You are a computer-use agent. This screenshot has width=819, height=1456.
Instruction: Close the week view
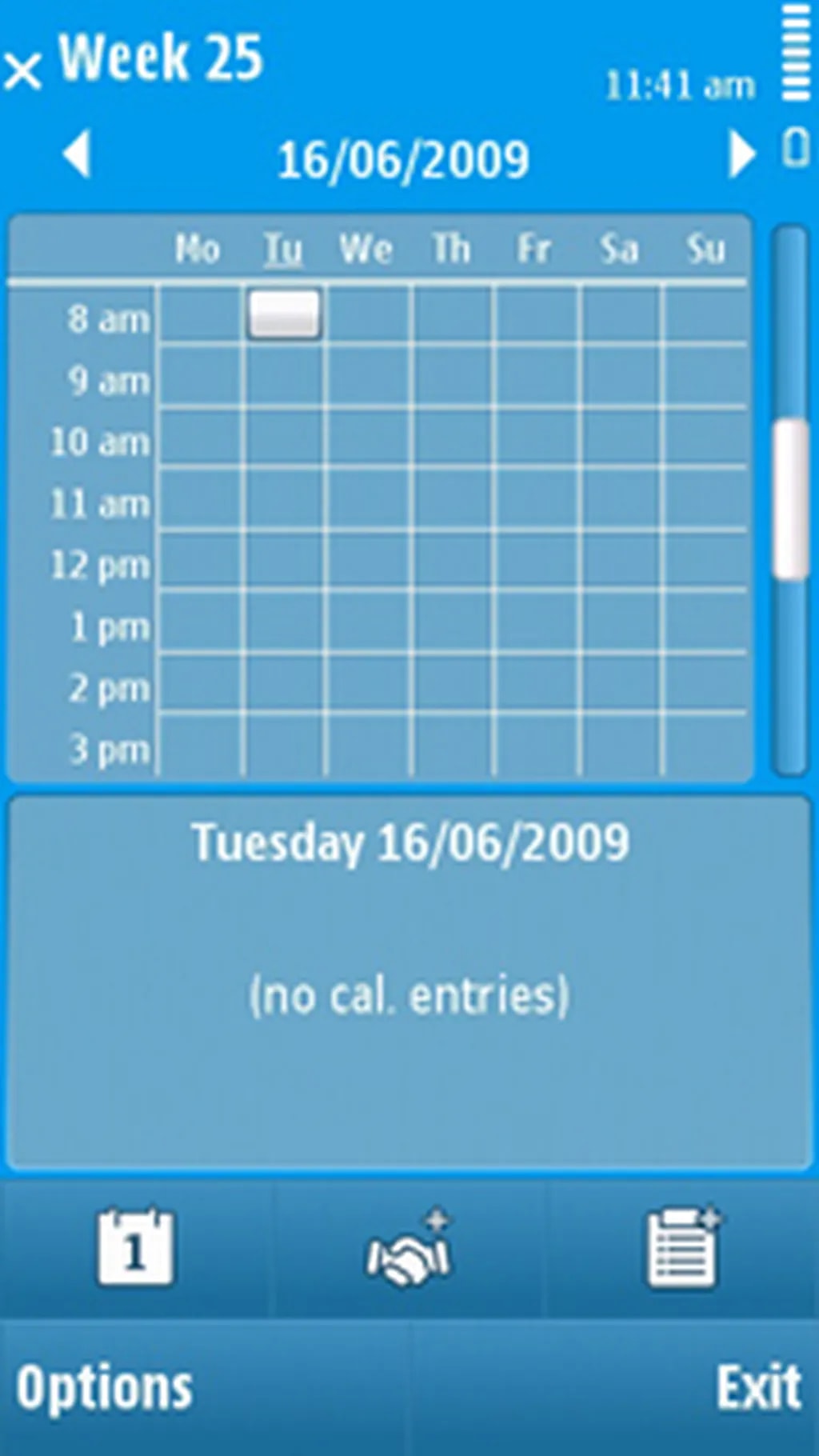[x=22, y=71]
